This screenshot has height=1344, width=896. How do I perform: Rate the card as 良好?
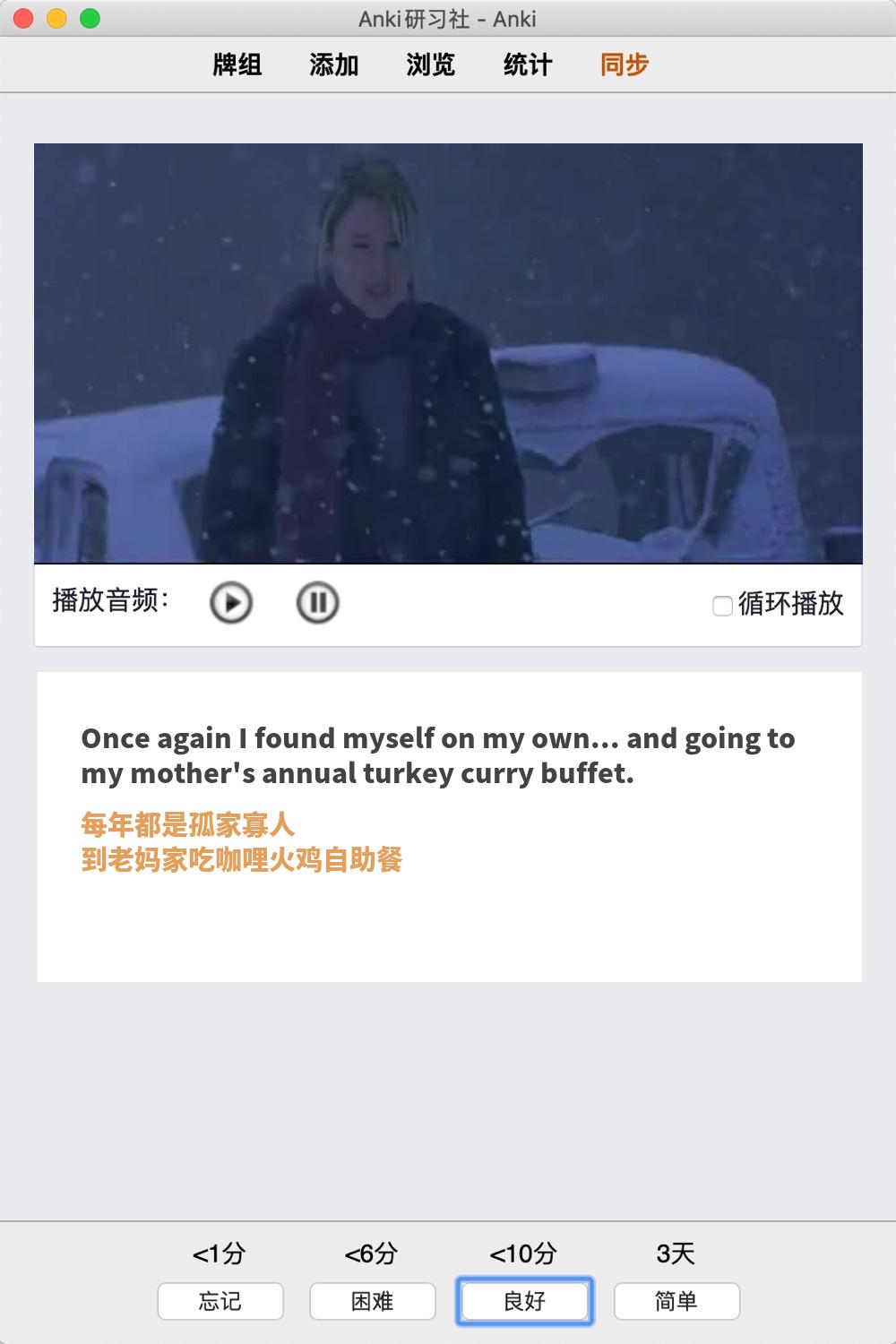(524, 1301)
